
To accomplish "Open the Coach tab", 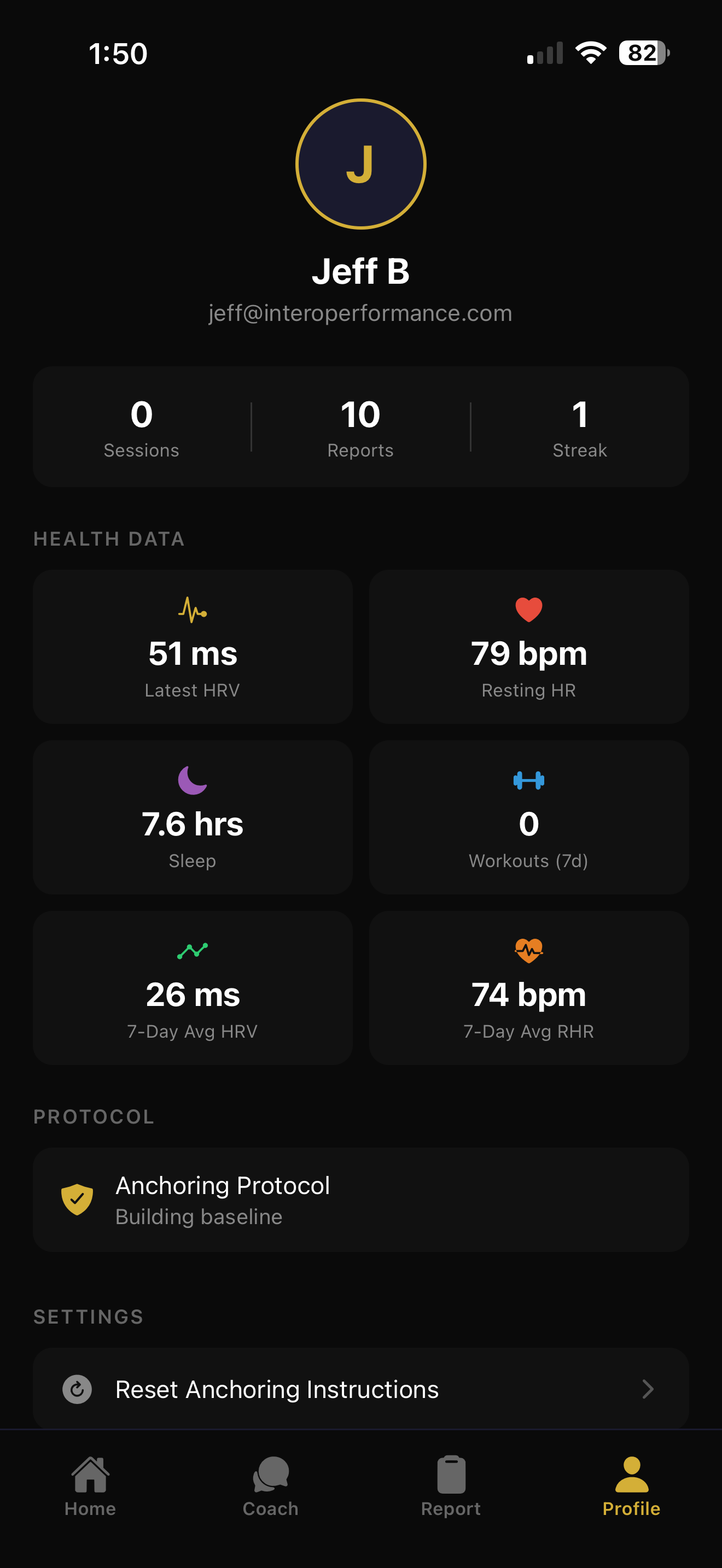I will point(270,1485).
